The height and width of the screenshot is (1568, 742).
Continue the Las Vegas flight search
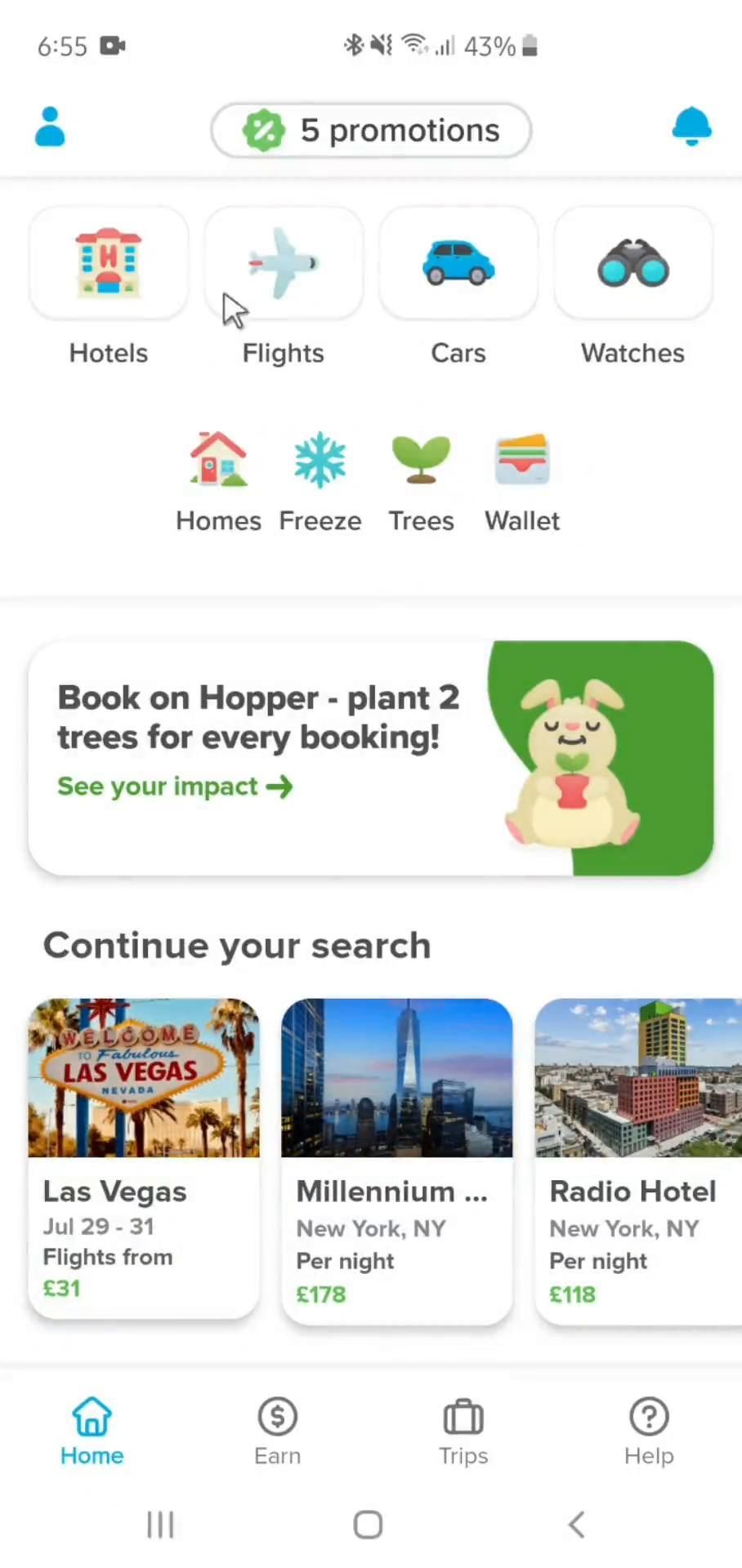pyautogui.click(x=144, y=1156)
